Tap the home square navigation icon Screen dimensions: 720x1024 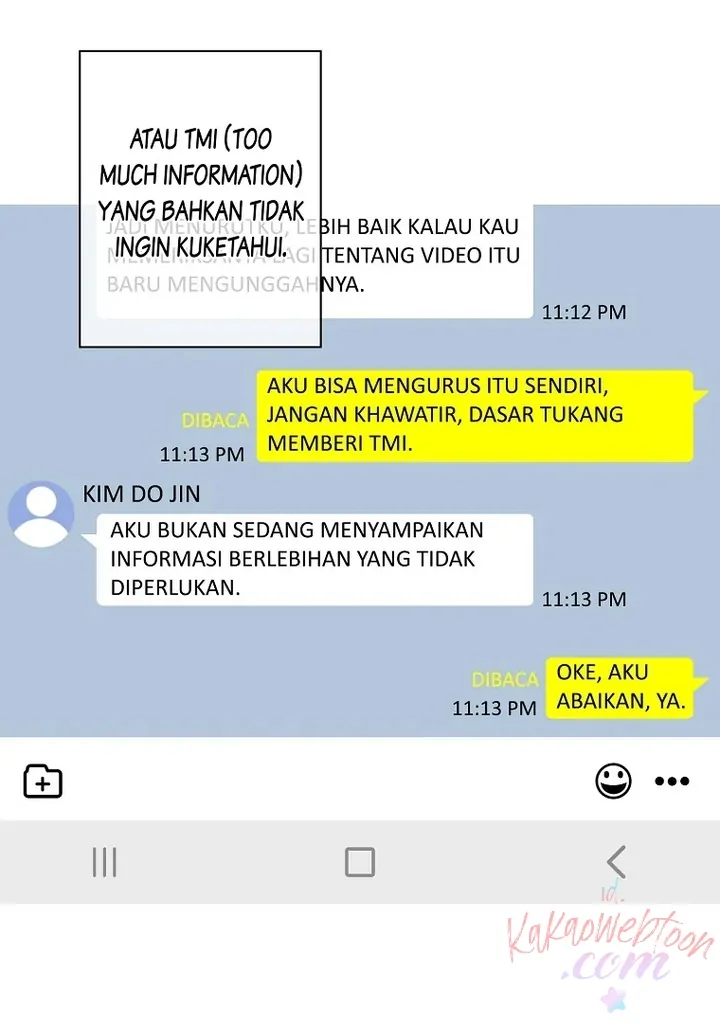(x=360, y=860)
